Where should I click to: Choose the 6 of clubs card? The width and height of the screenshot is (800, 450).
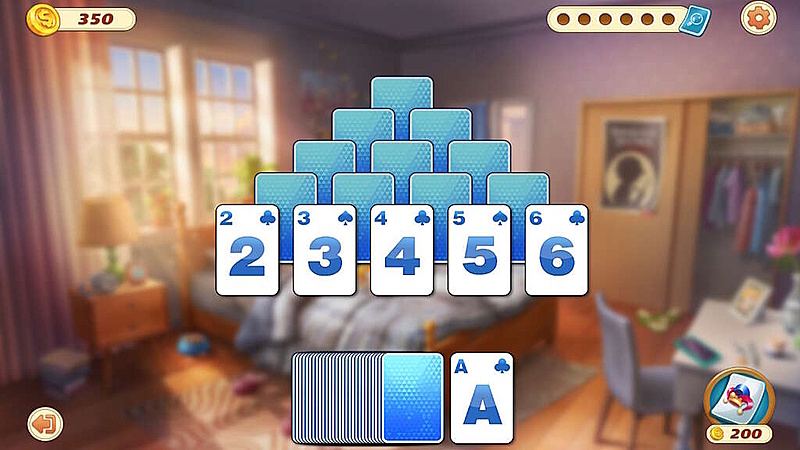pyautogui.click(x=556, y=250)
